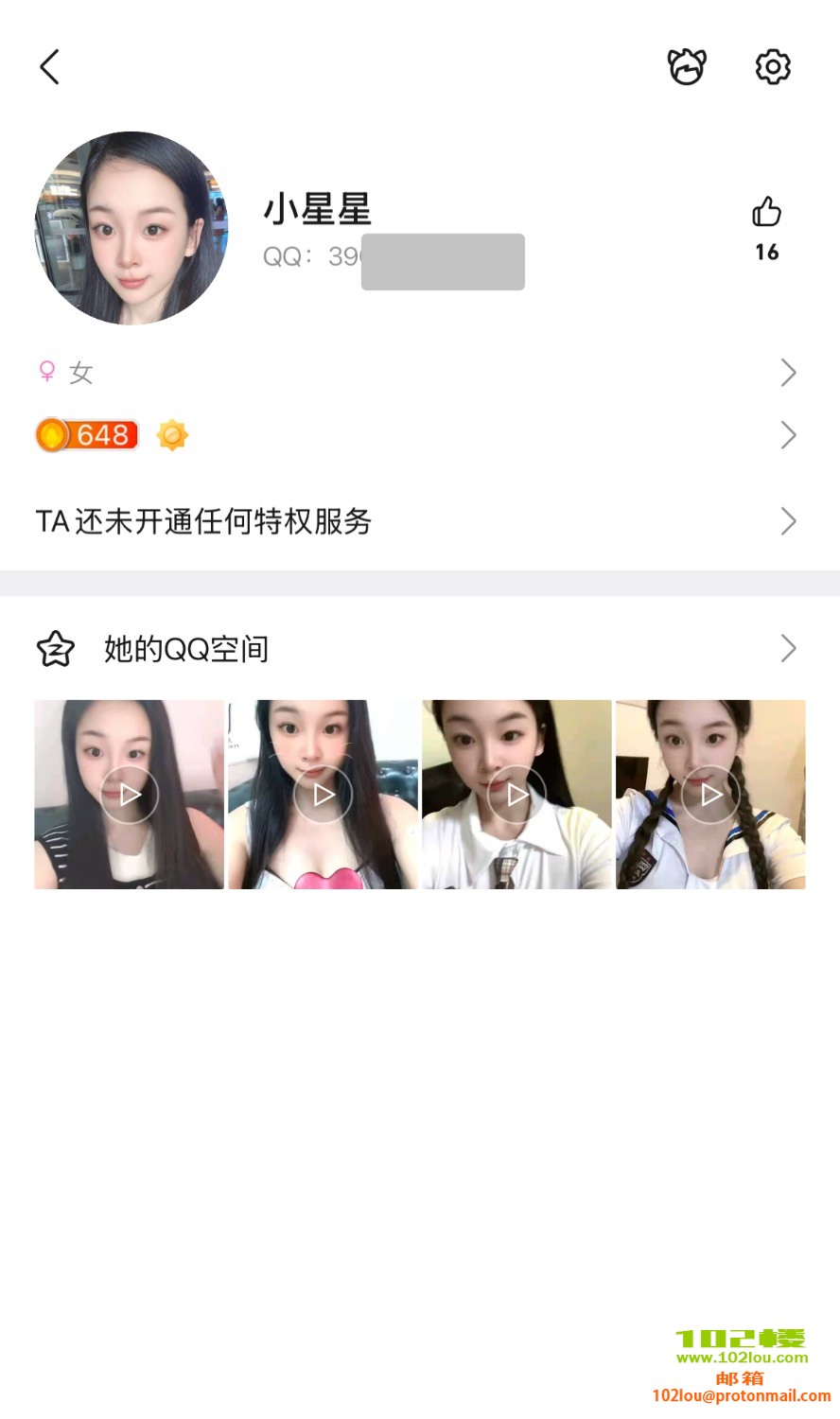Play the video with striped black top
The height and width of the screenshot is (1419, 840).
pyautogui.click(x=130, y=795)
